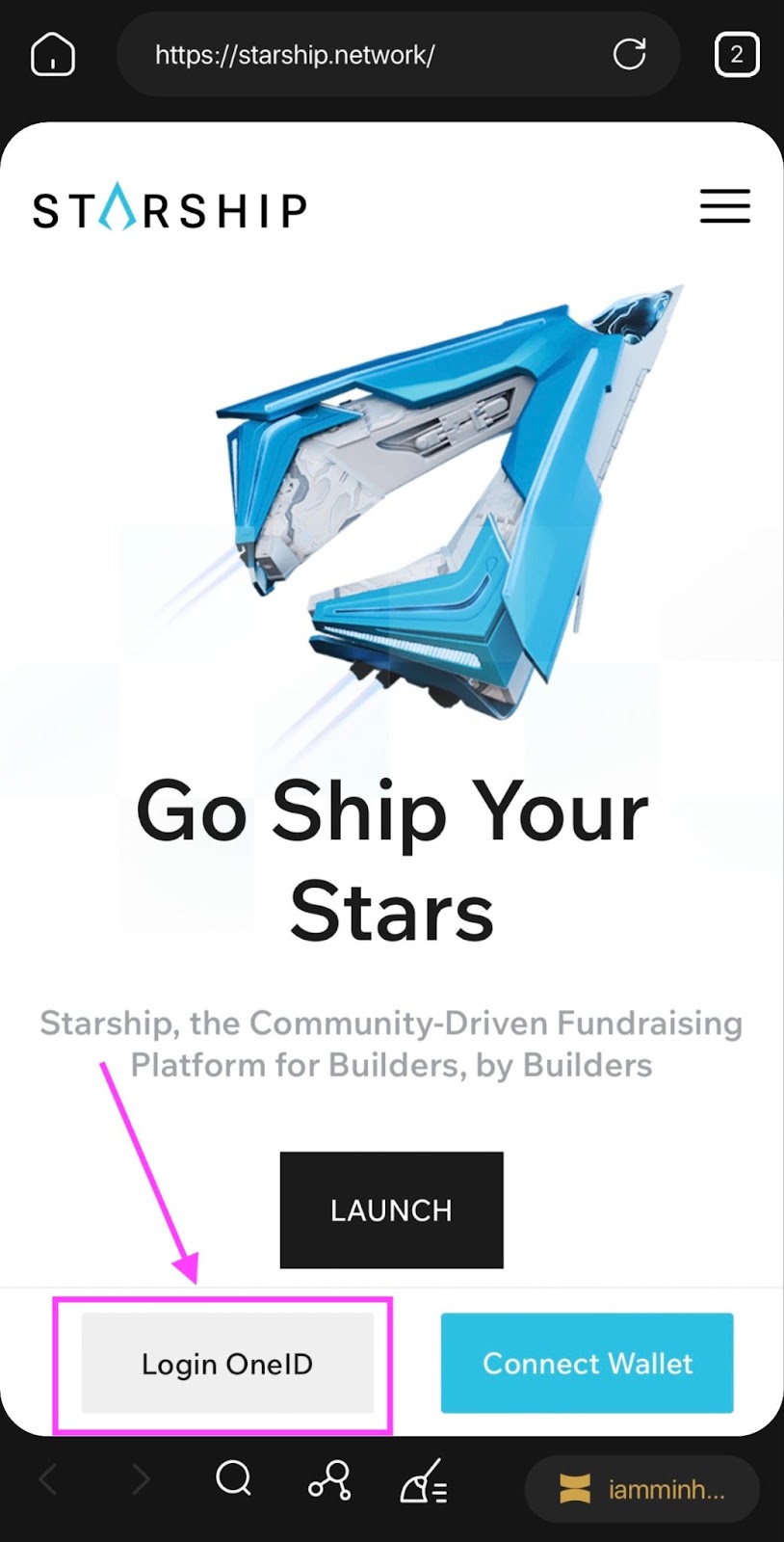The height and width of the screenshot is (1542, 784).
Task: Go back to the previous page
Action: 48,1479
